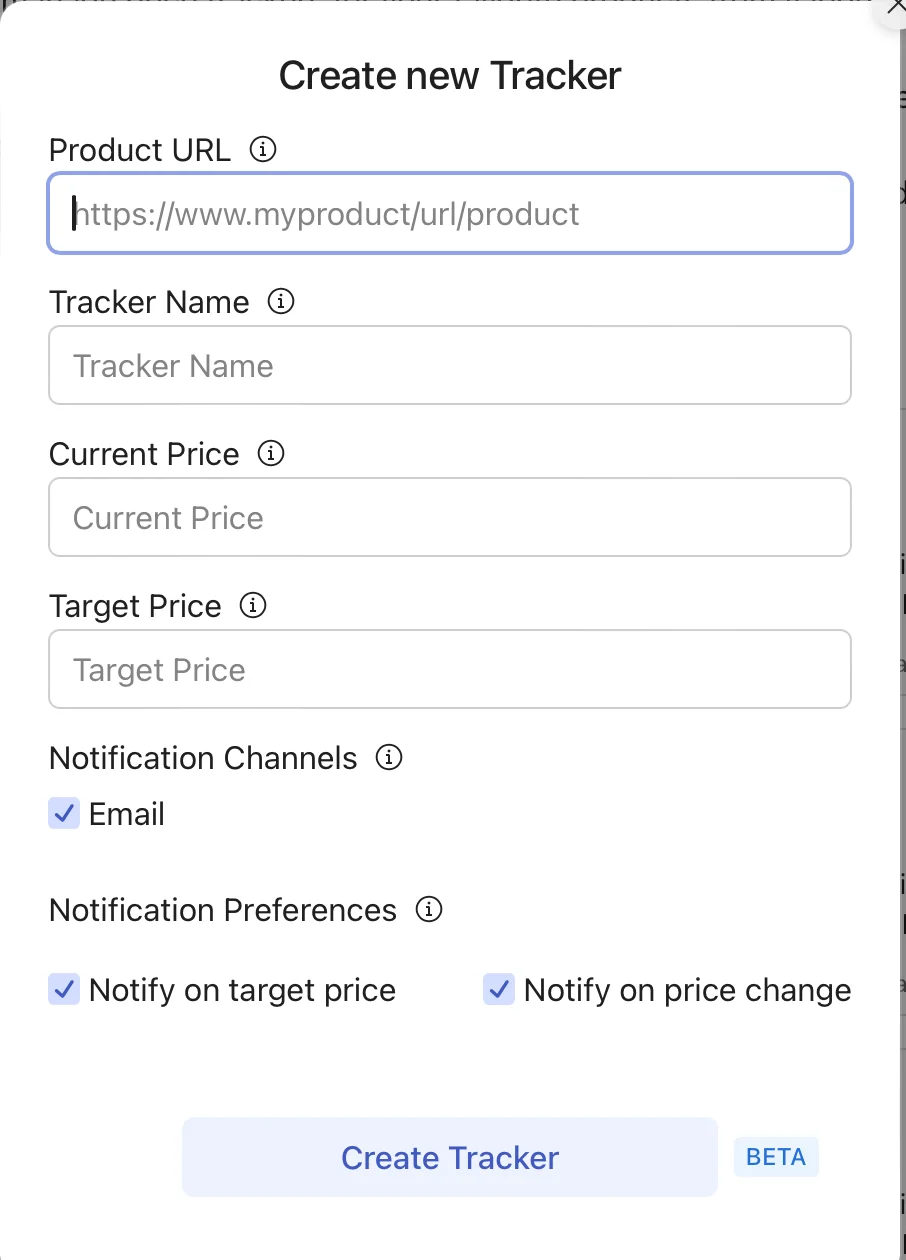Click the Tracker Name text field
The height and width of the screenshot is (1260, 906).
coord(449,365)
